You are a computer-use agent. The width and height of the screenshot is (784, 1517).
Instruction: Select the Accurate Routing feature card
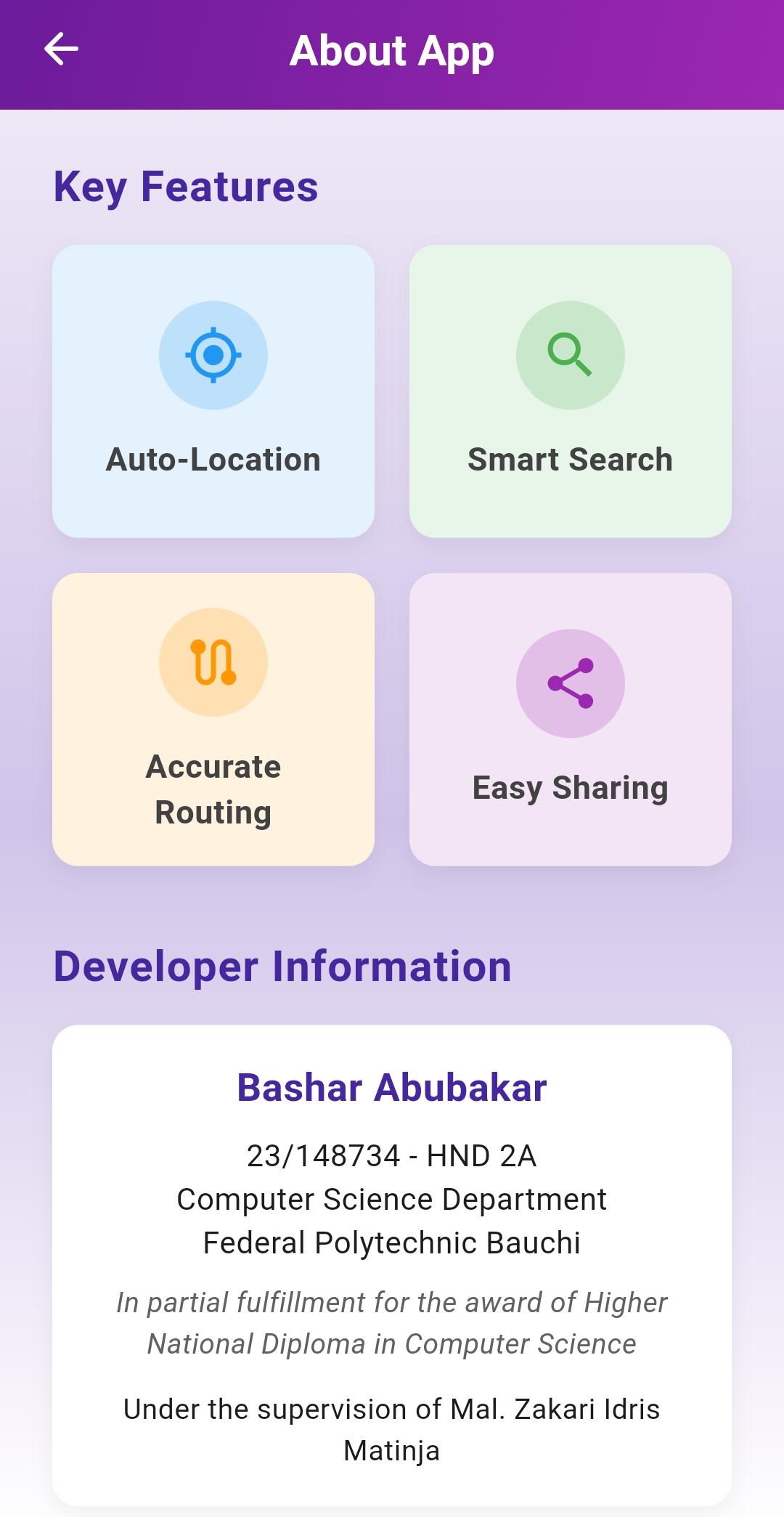pyautogui.click(x=213, y=717)
